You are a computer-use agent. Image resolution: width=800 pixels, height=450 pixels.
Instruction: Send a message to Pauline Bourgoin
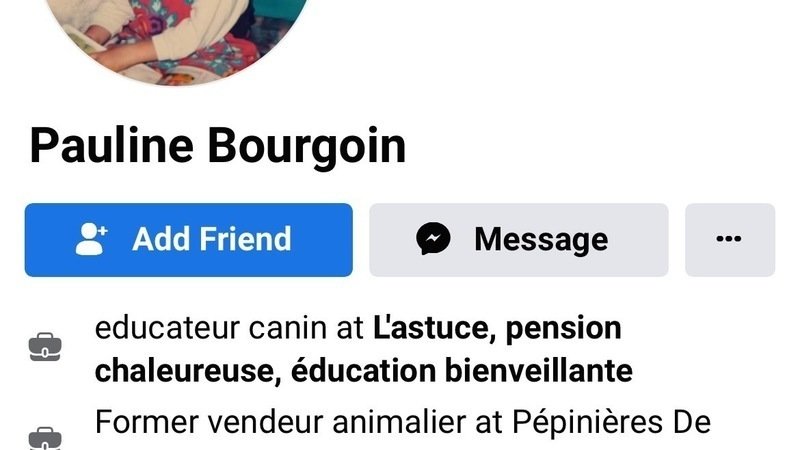click(x=518, y=240)
